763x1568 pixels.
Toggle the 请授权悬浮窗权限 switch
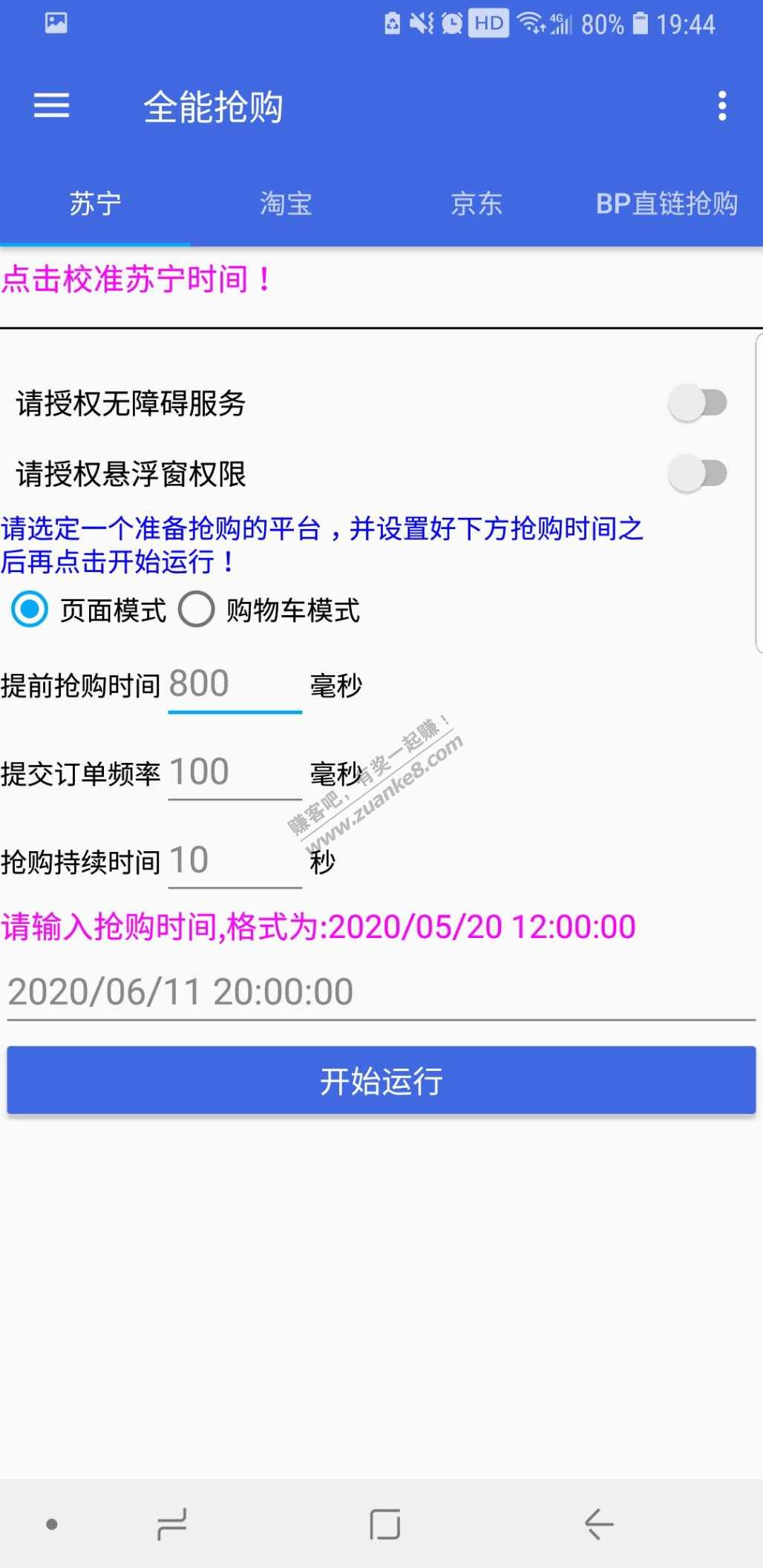(x=697, y=473)
